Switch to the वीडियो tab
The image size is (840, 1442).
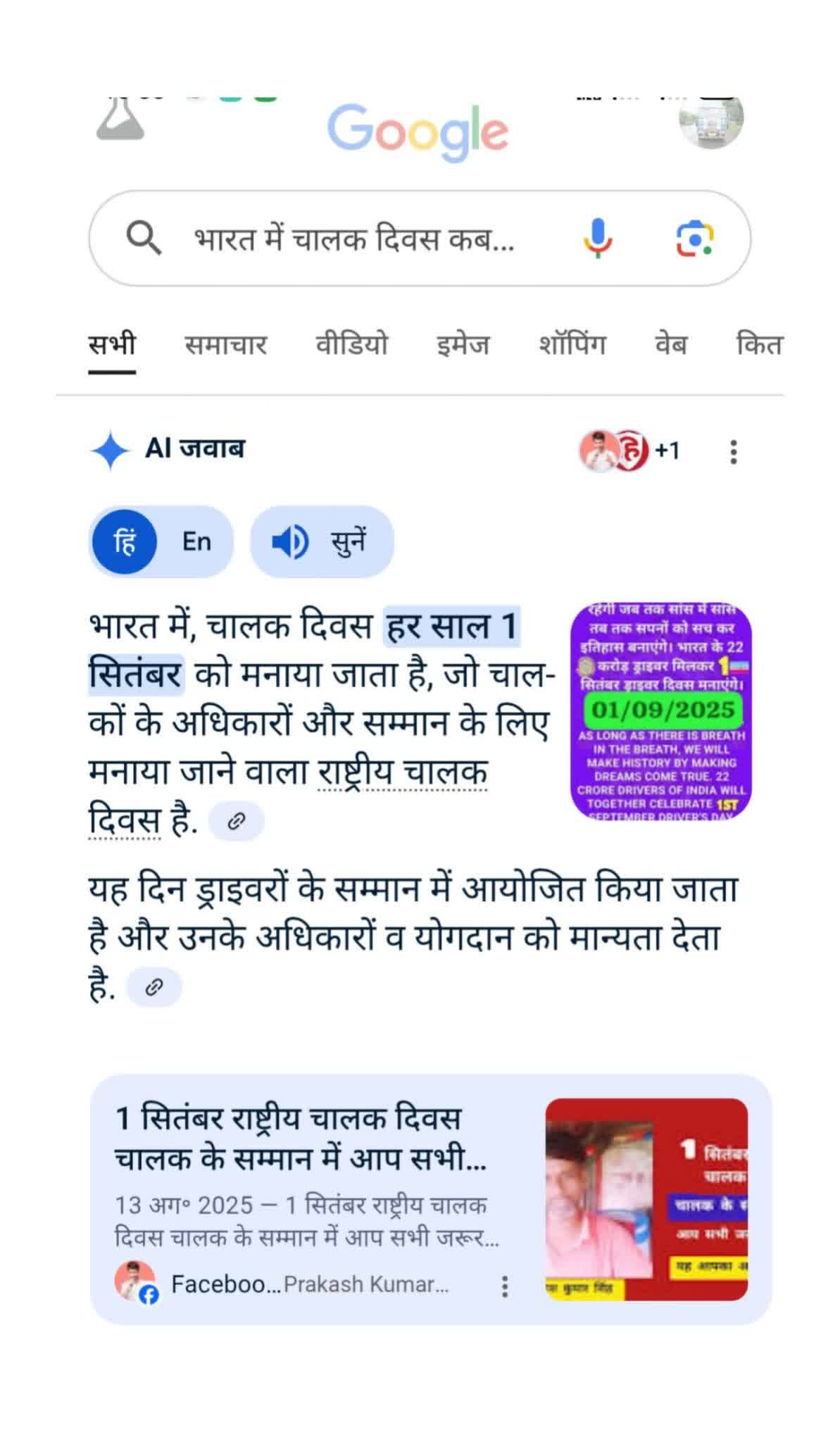point(351,345)
